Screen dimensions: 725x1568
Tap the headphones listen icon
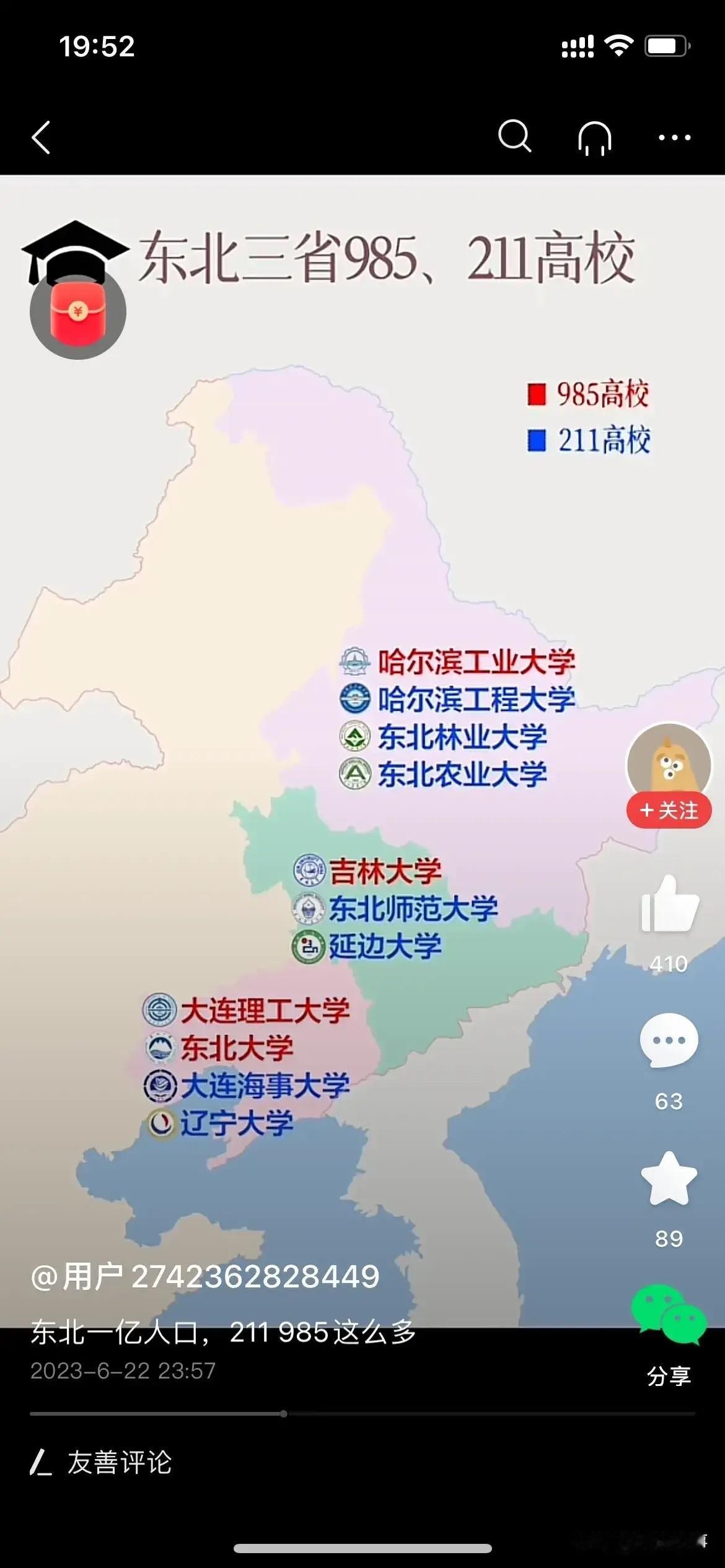(594, 137)
